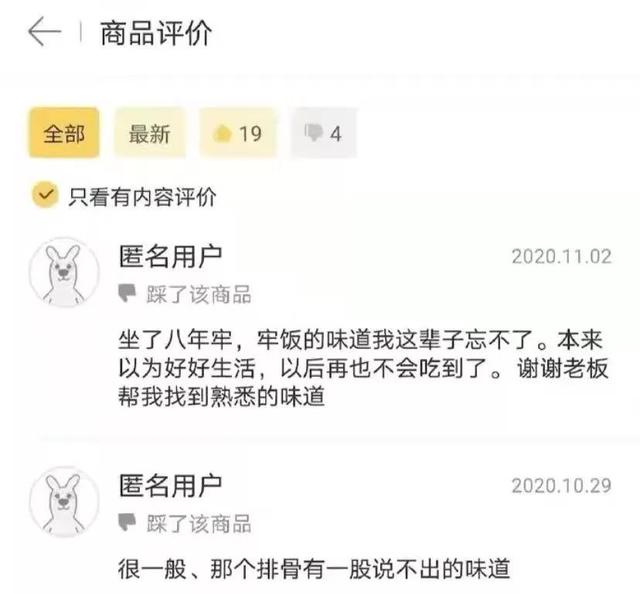Go back from the 商品评价 page
The height and width of the screenshot is (594, 640).
coord(44,32)
